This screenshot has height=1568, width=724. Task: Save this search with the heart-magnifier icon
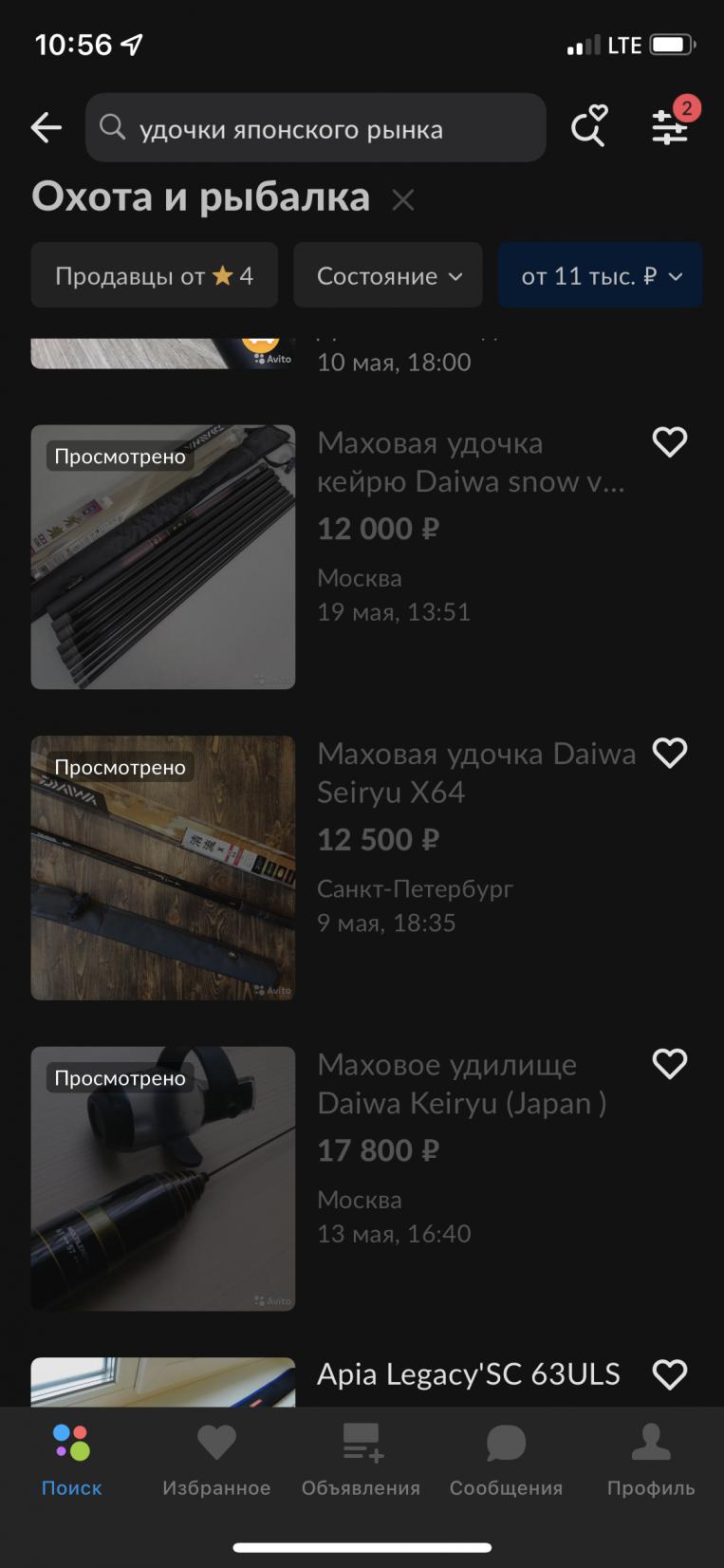click(x=588, y=127)
